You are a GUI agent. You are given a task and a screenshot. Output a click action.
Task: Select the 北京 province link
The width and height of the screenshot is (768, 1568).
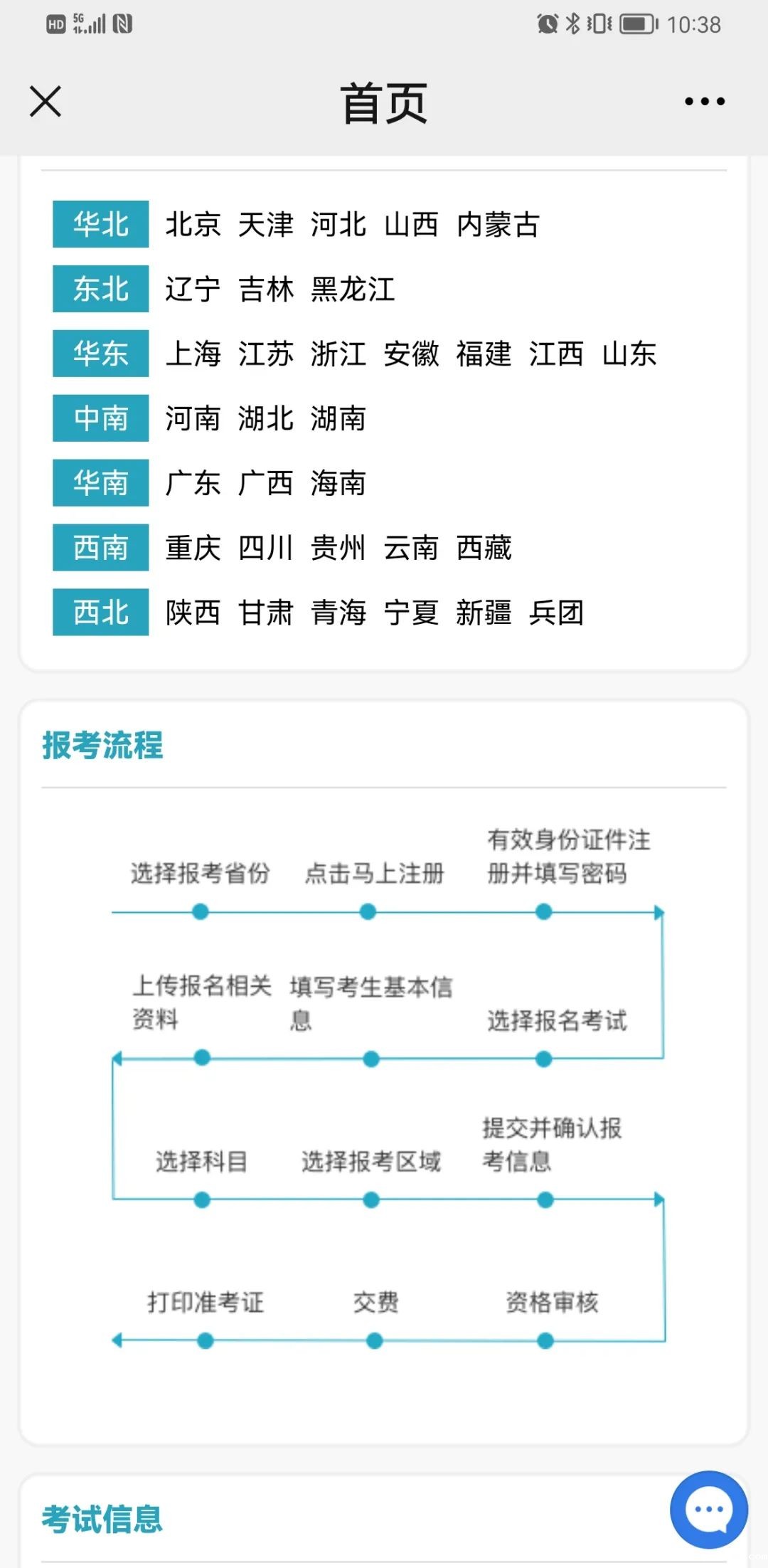(193, 225)
